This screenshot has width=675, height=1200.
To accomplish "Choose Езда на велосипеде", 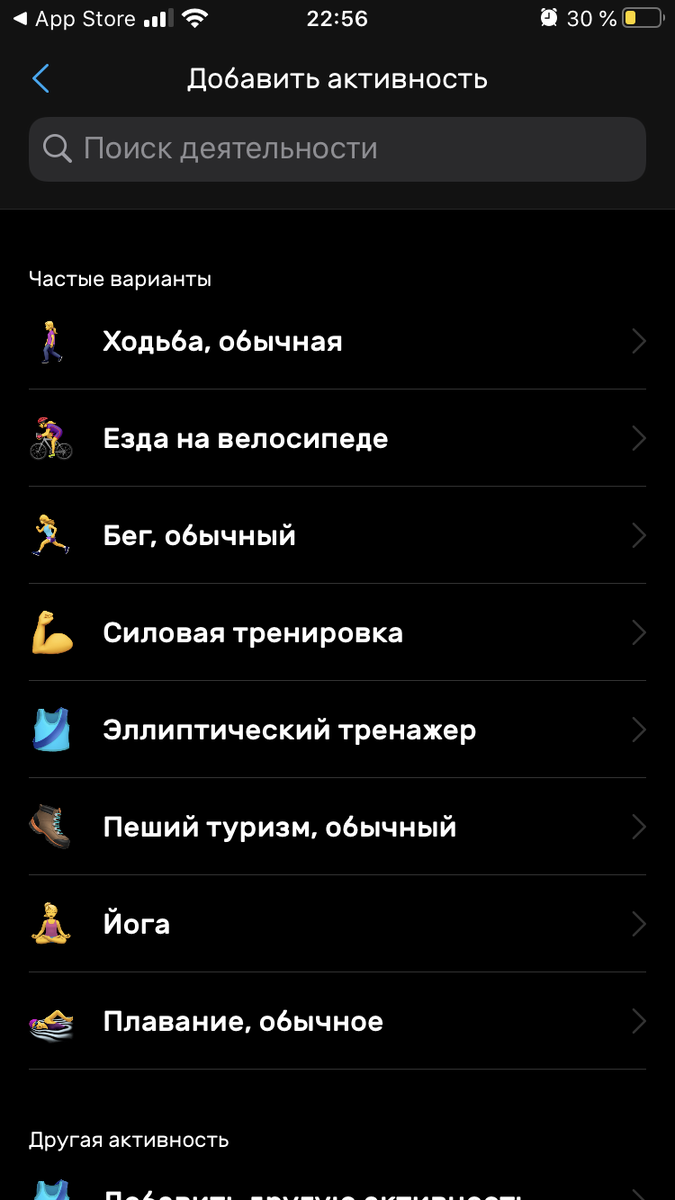I will (337, 439).
